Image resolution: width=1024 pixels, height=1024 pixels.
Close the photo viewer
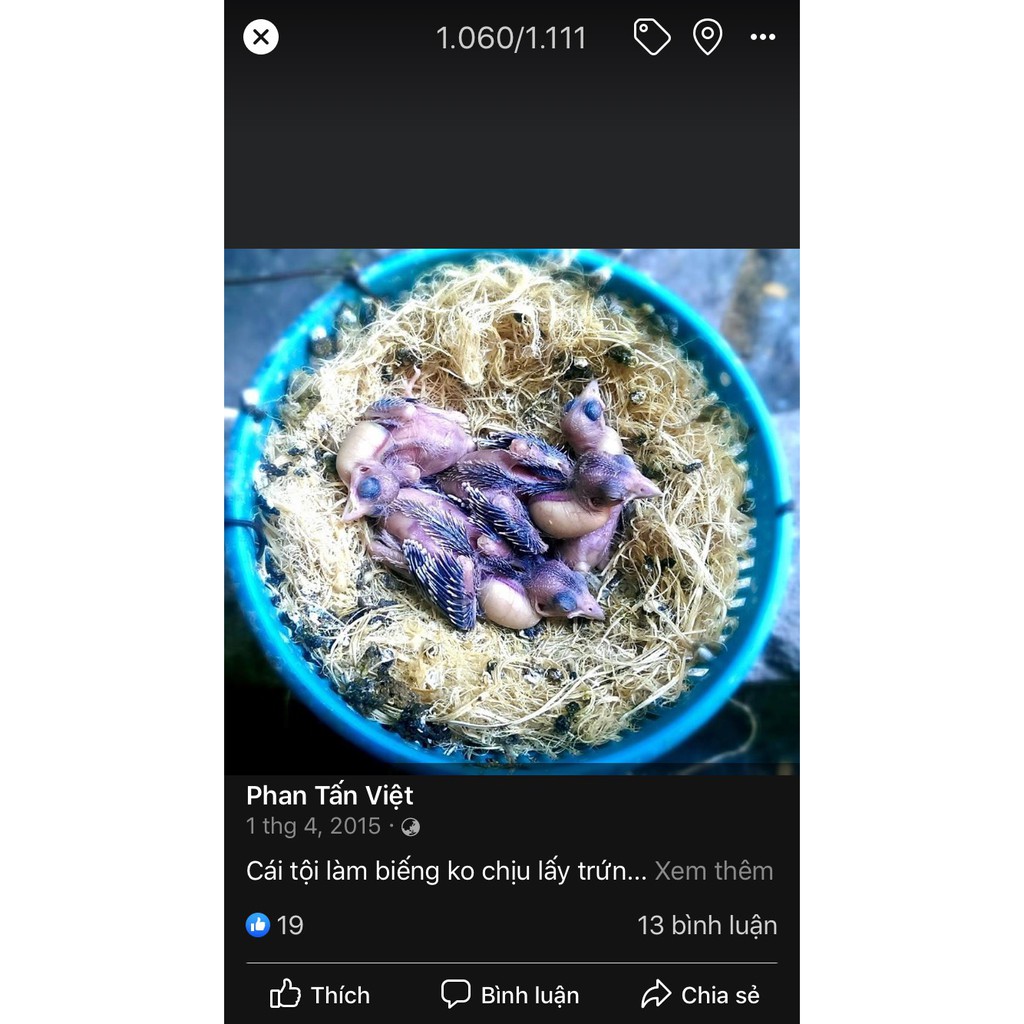coord(261,38)
